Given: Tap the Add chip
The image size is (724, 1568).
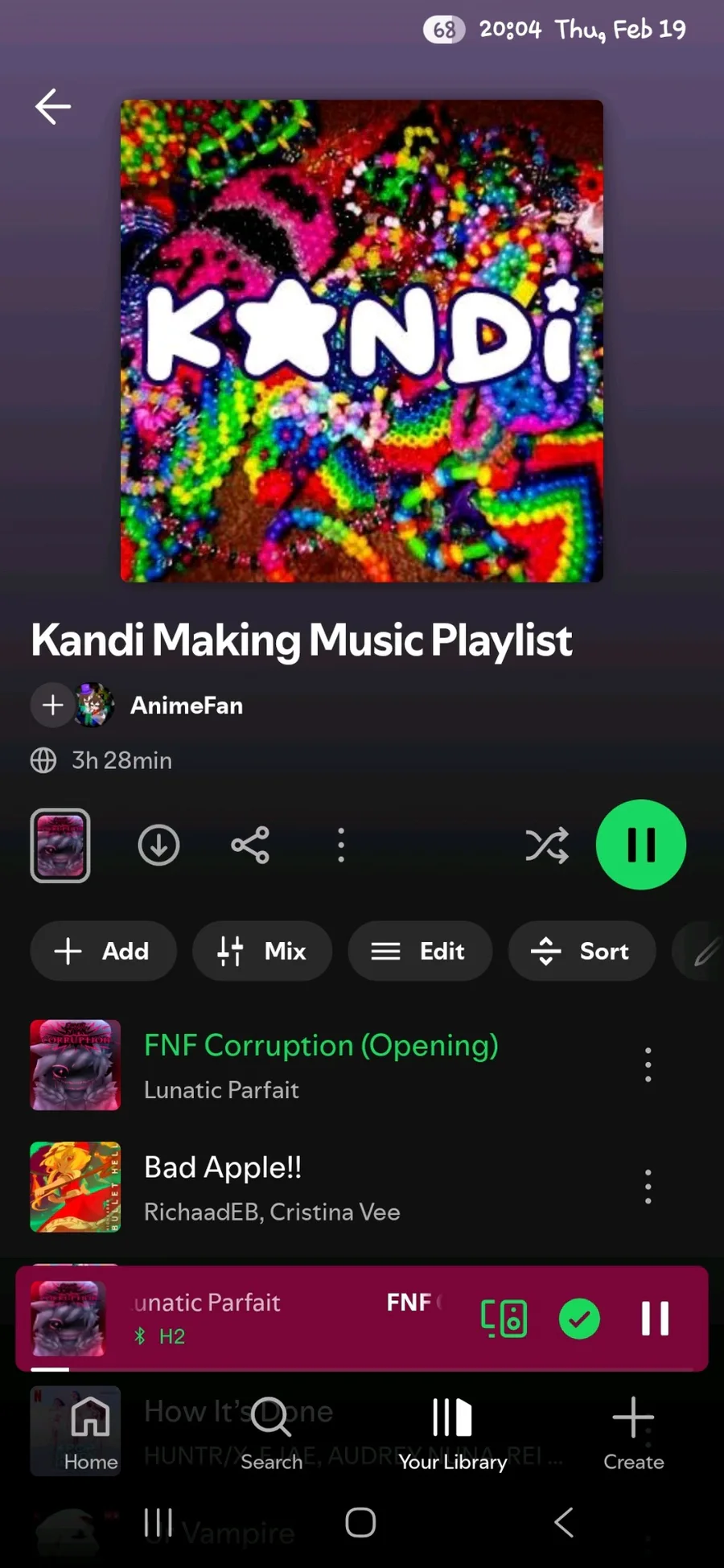Looking at the screenshot, I should [x=103, y=951].
